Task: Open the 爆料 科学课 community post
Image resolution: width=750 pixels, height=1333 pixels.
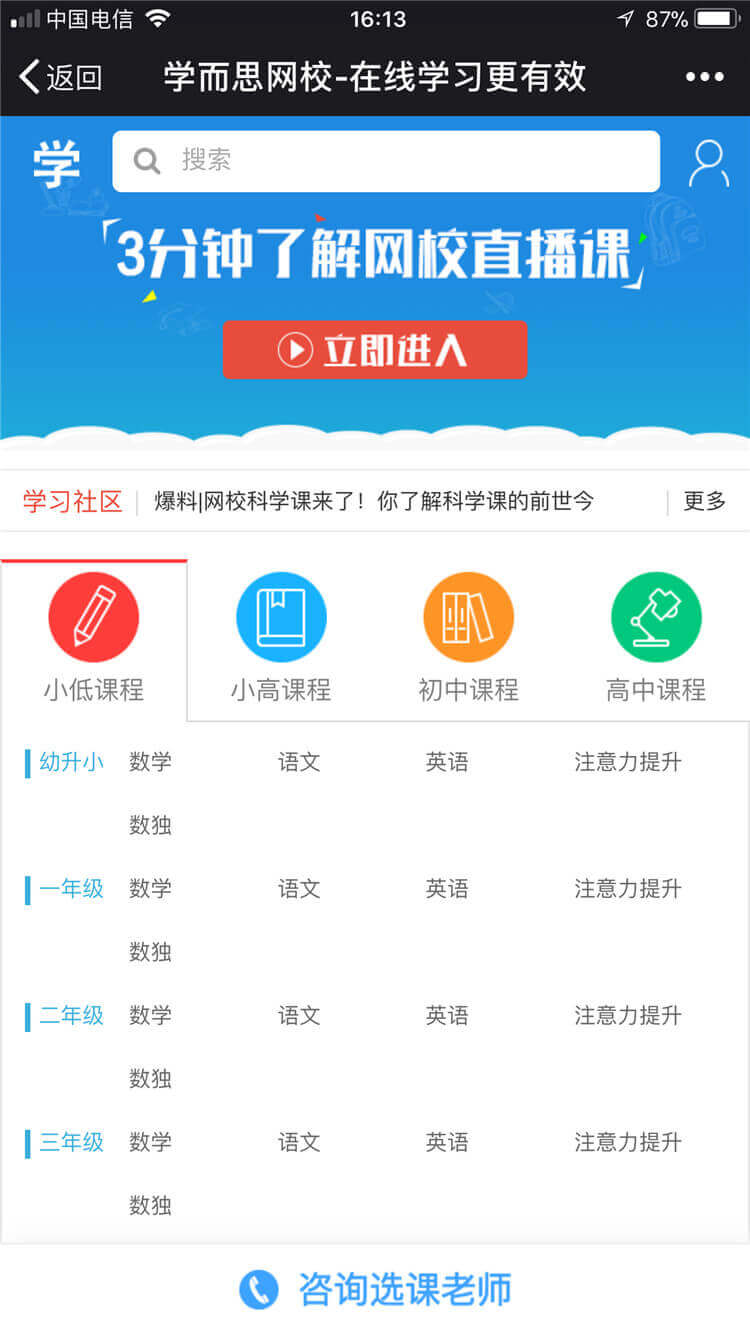Action: click(x=373, y=501)
